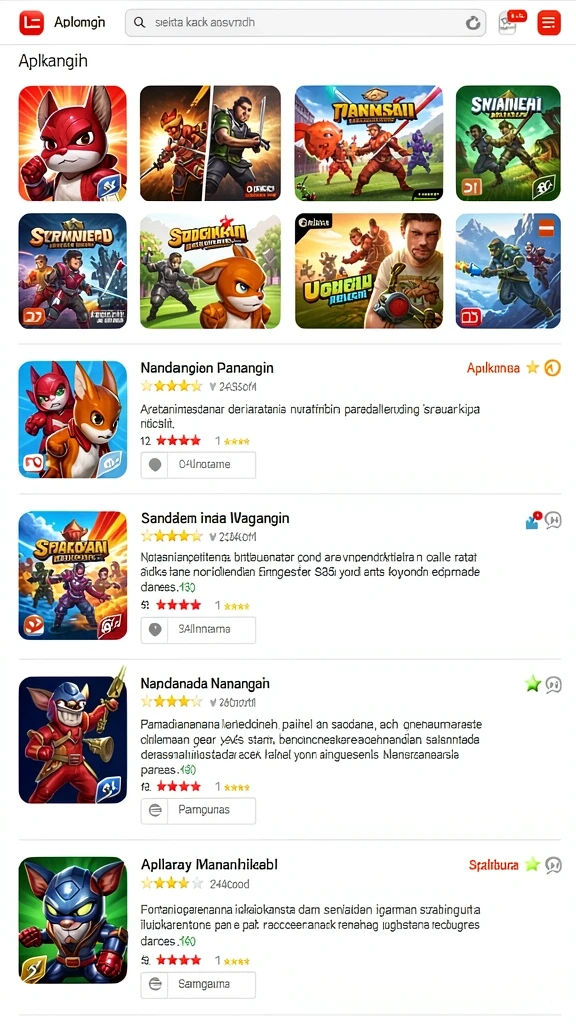Open the Nandangion Panangin app listing
The width and height of the screenshot is (576, 1024).
click(207, 368)
